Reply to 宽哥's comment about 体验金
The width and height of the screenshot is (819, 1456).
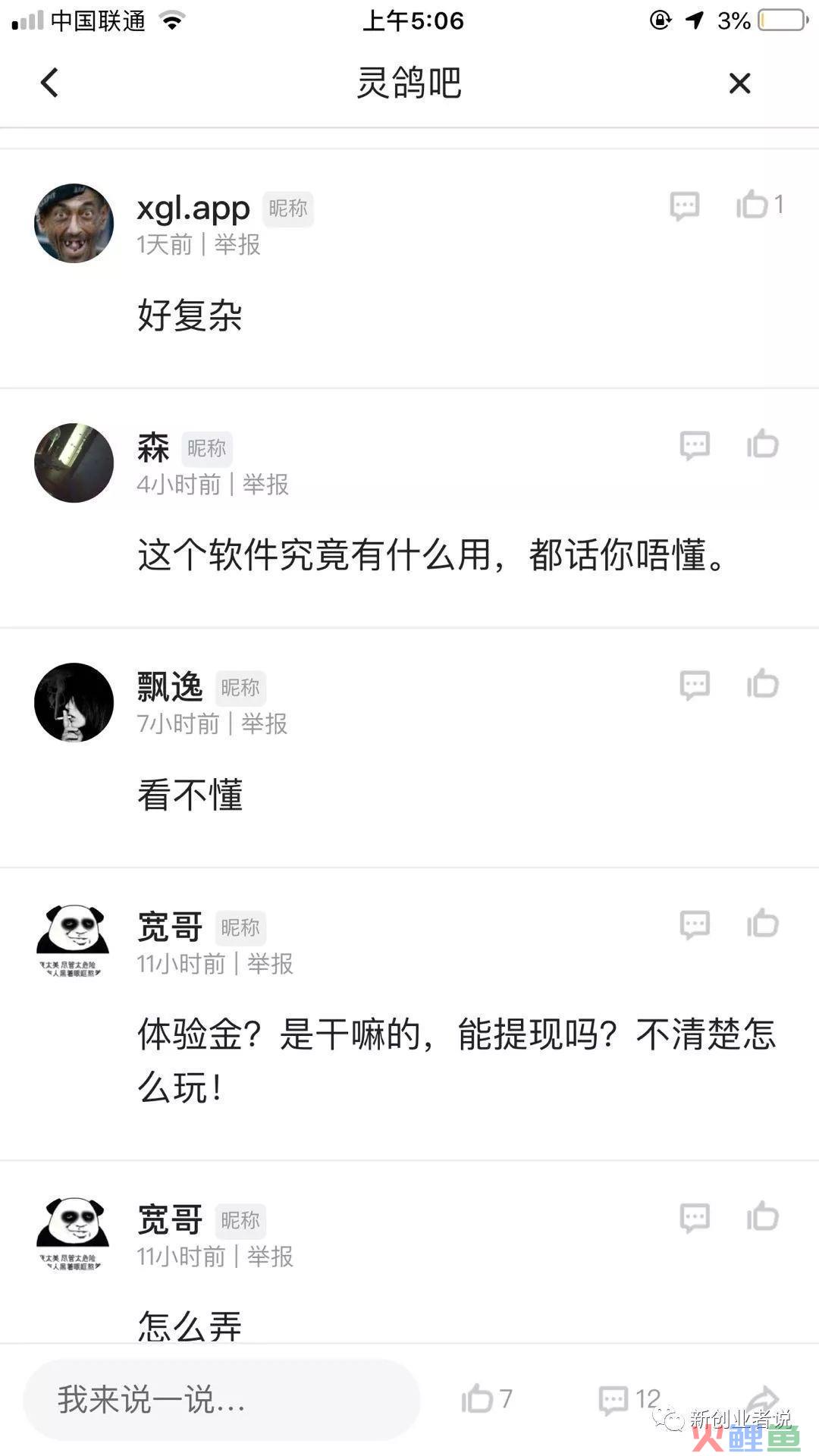point(694,924)
